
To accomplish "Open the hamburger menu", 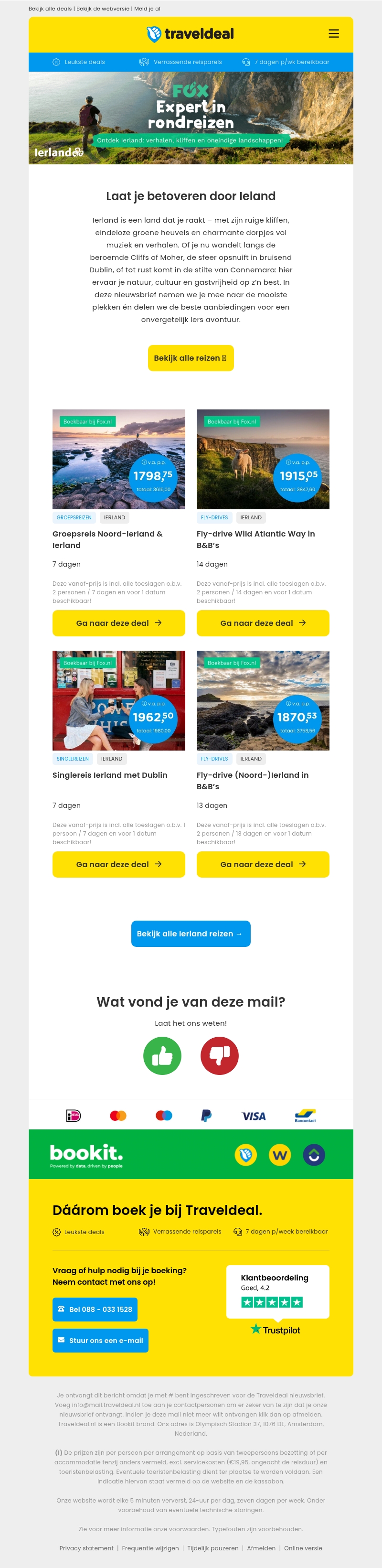I will click(333, 34).
